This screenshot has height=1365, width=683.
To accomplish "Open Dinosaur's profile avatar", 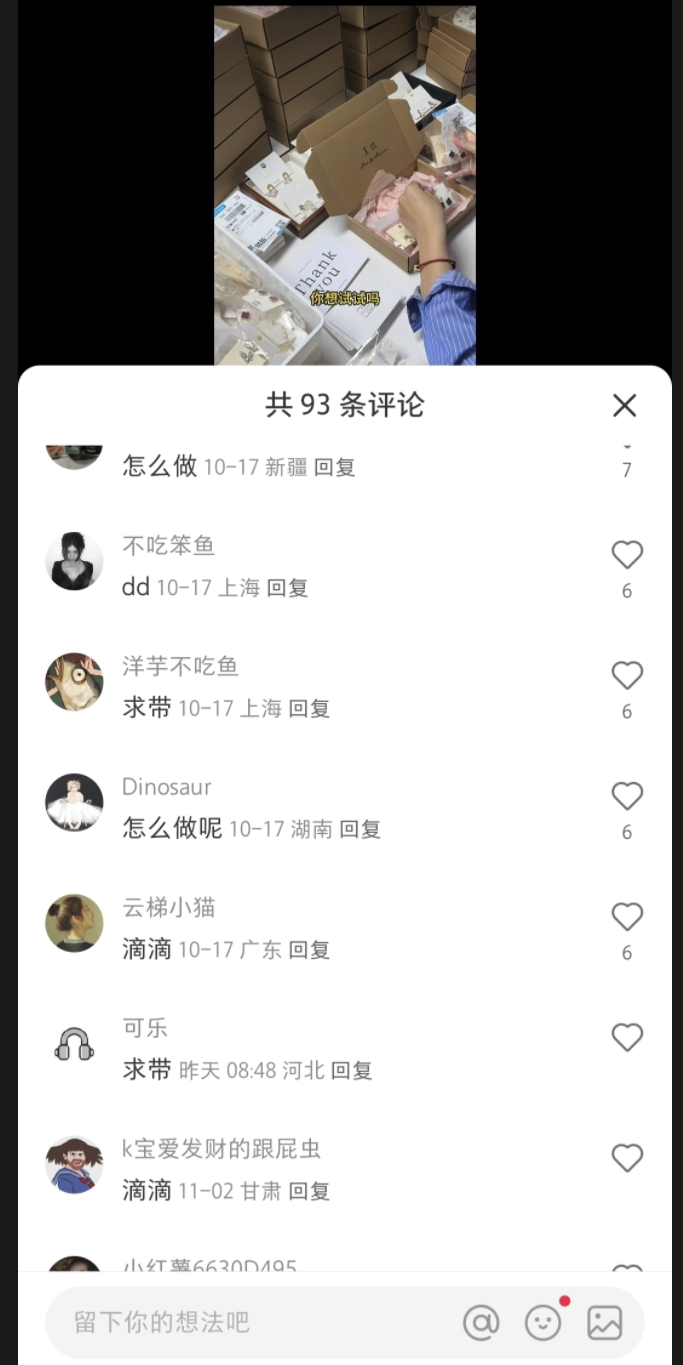I will tap(74, 802).
